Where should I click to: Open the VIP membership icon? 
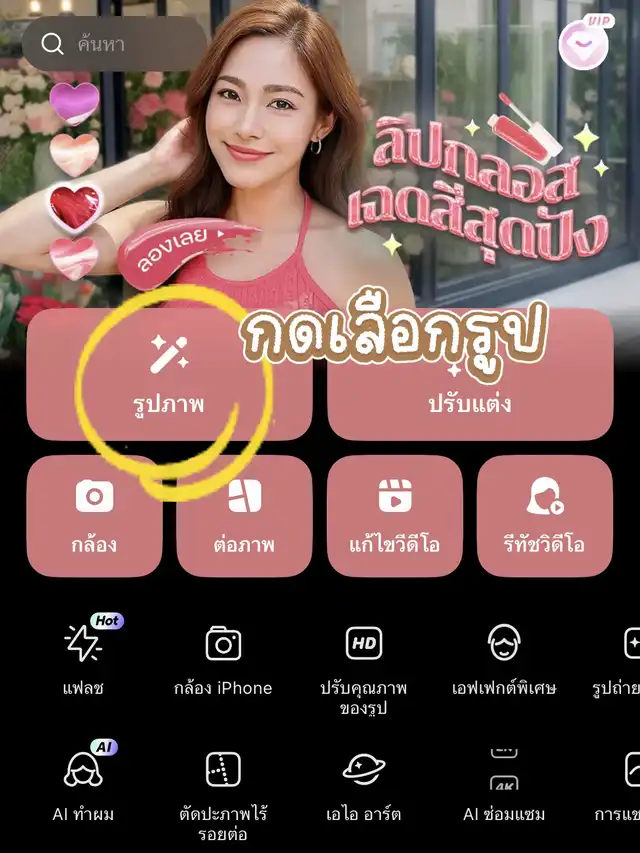(x=583, y=45)
